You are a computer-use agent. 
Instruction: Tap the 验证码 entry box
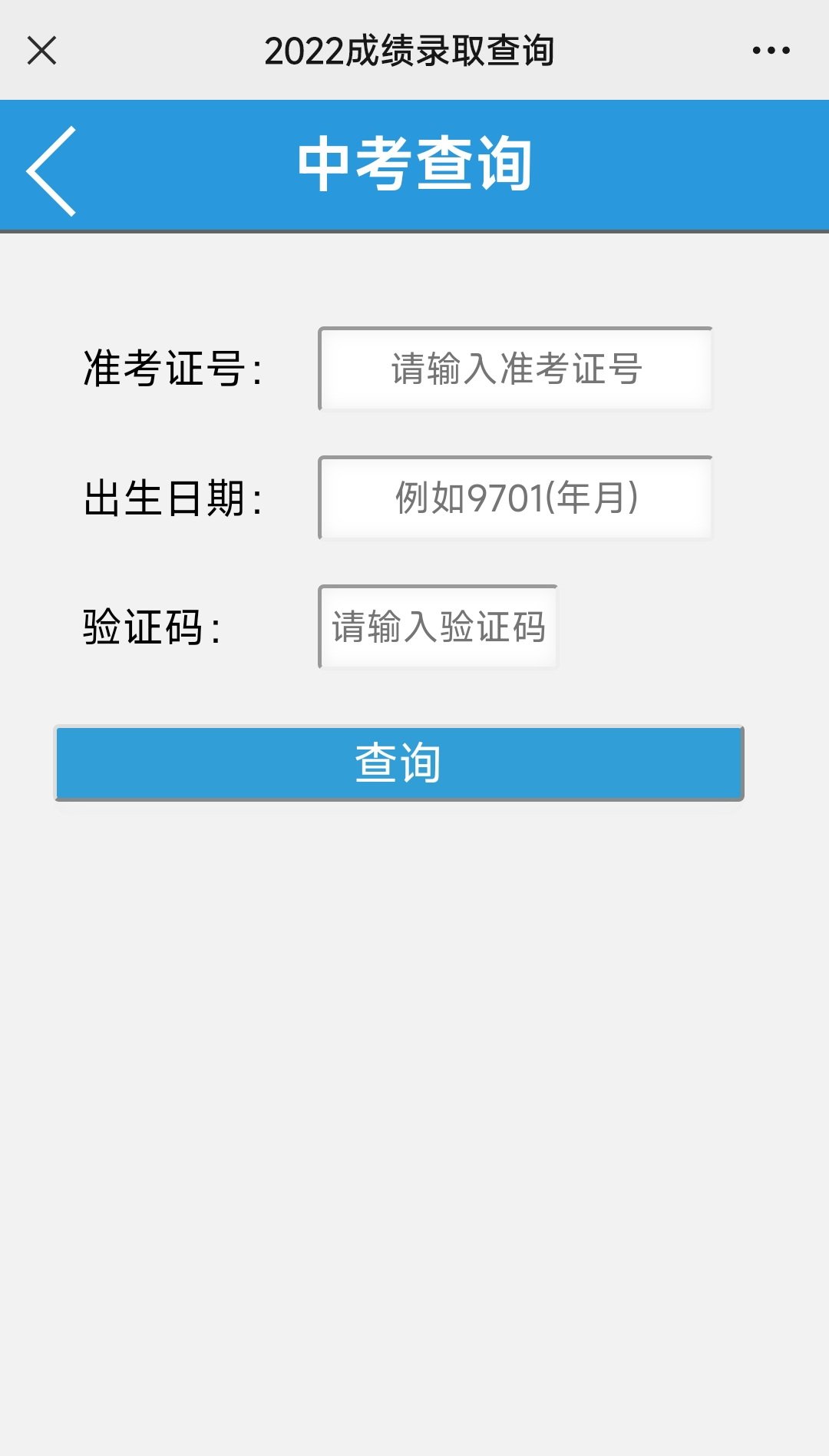click(x=438, y=627)
